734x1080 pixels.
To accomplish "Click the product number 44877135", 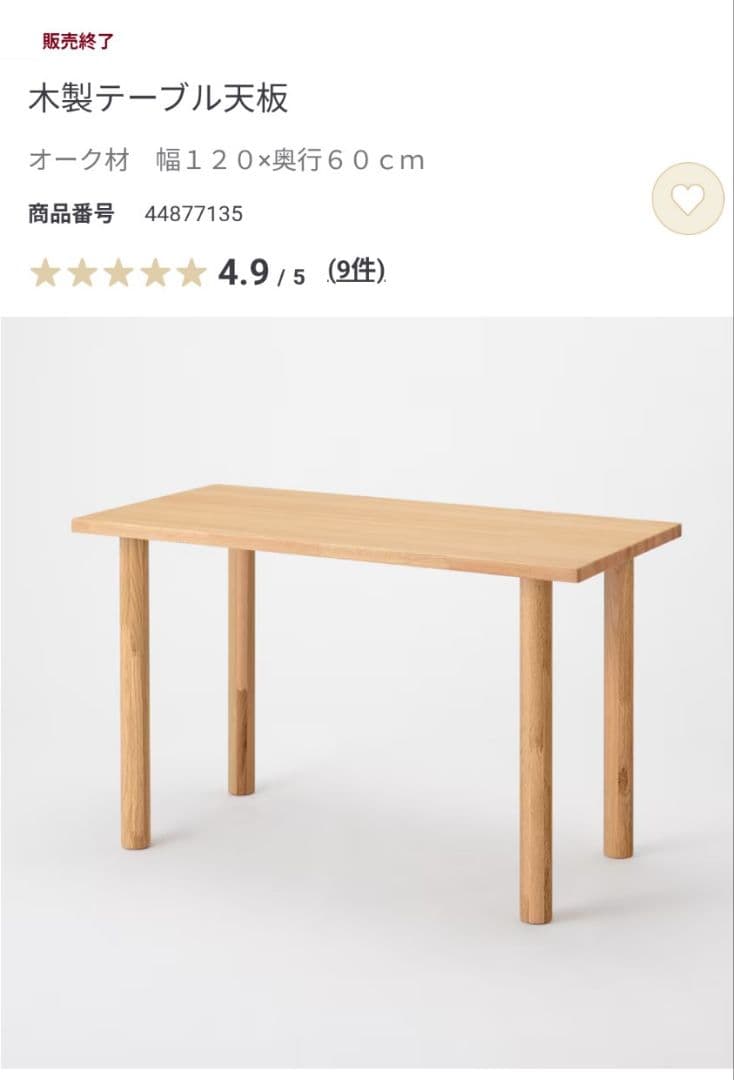I will 195,211.
